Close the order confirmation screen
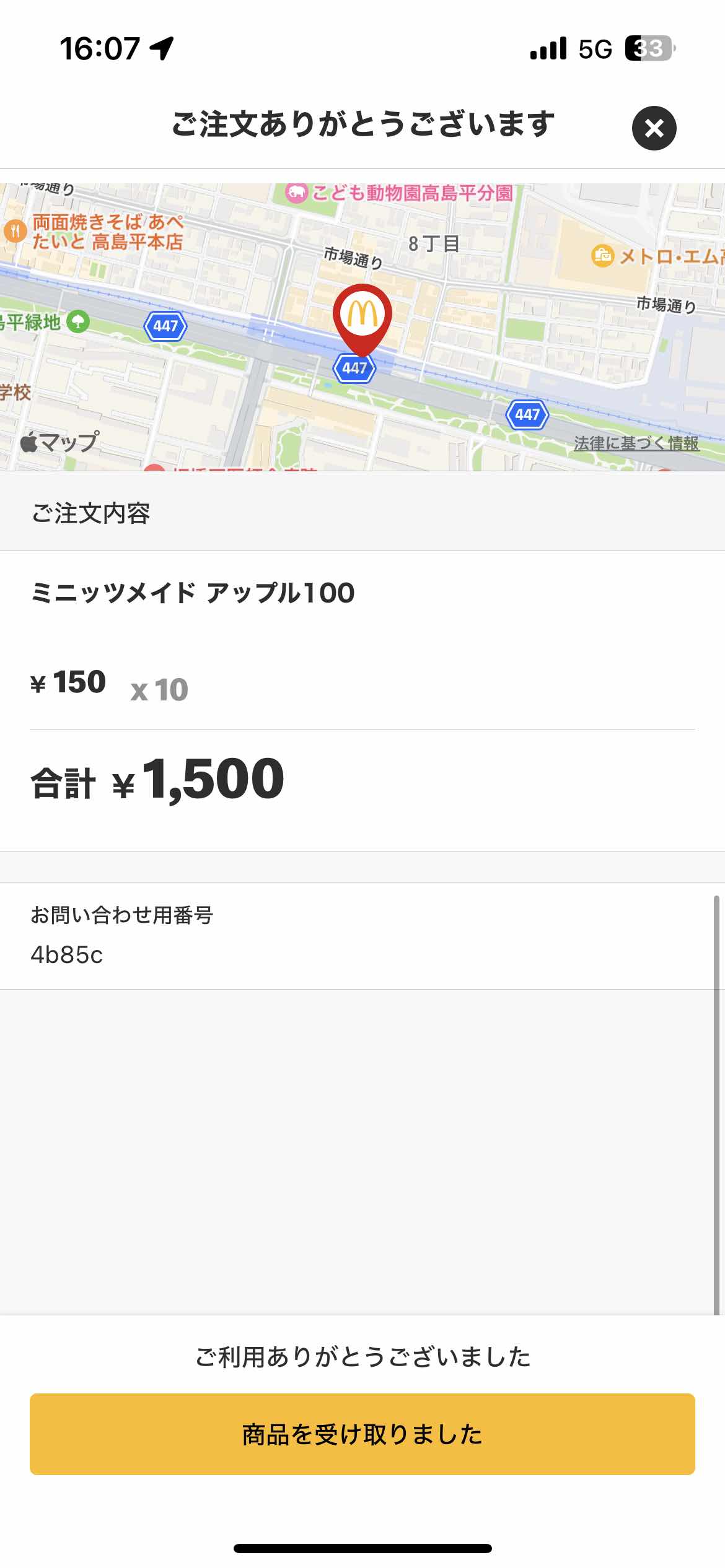725x1568 pixels. pyautogui.click(x=654, y=128)
